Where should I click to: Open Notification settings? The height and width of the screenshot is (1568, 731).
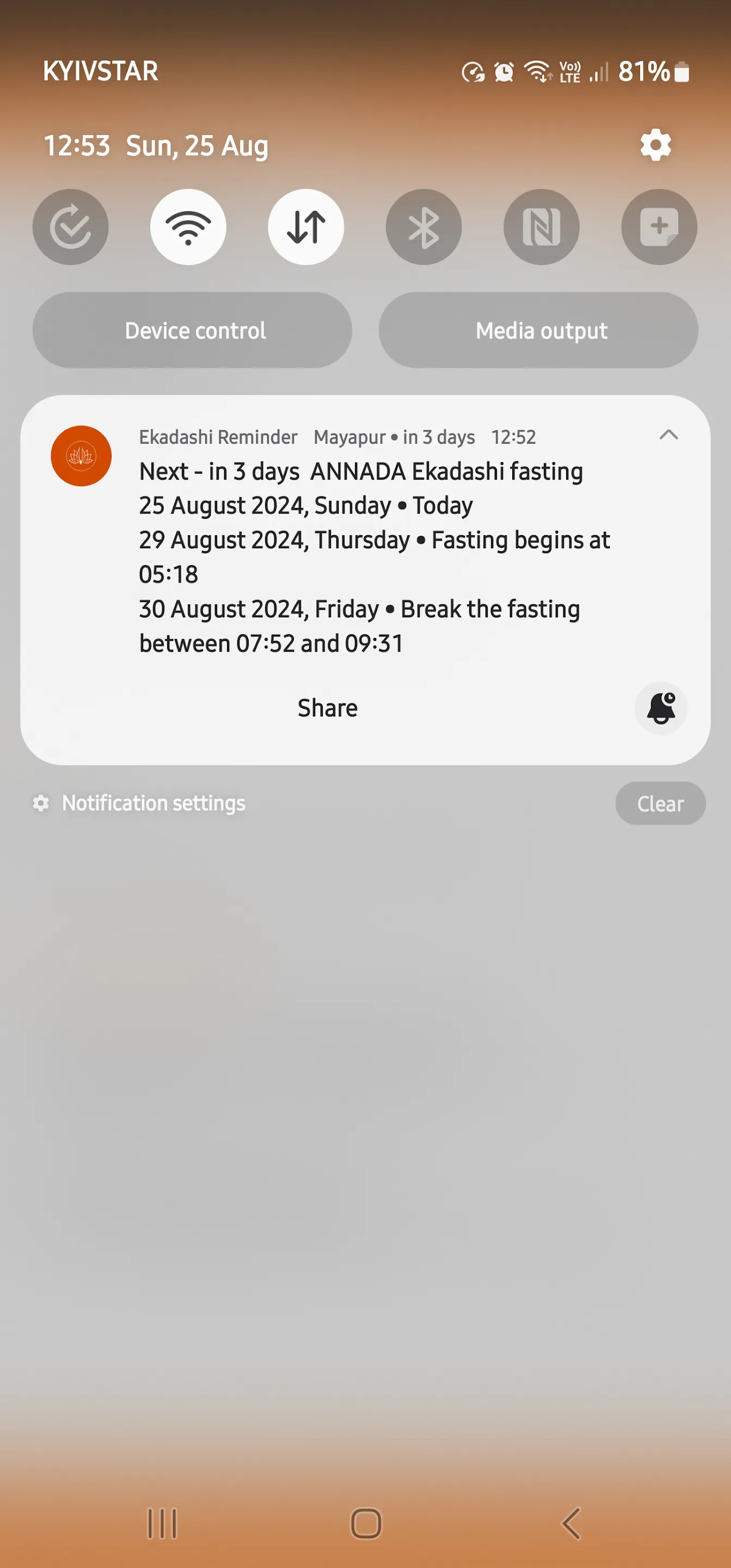point(153,804)
